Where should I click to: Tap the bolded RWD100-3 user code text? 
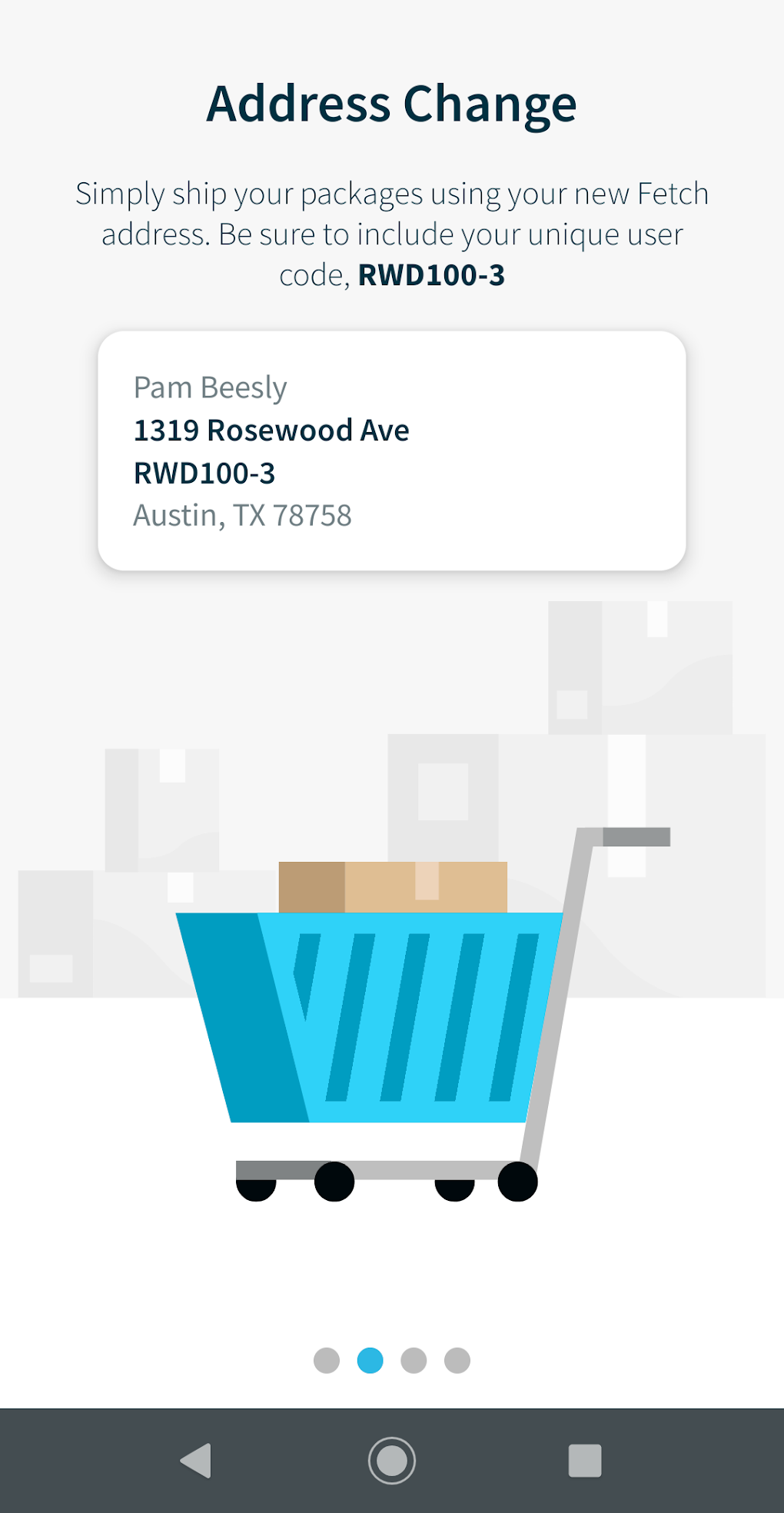(x=432, y=275)
